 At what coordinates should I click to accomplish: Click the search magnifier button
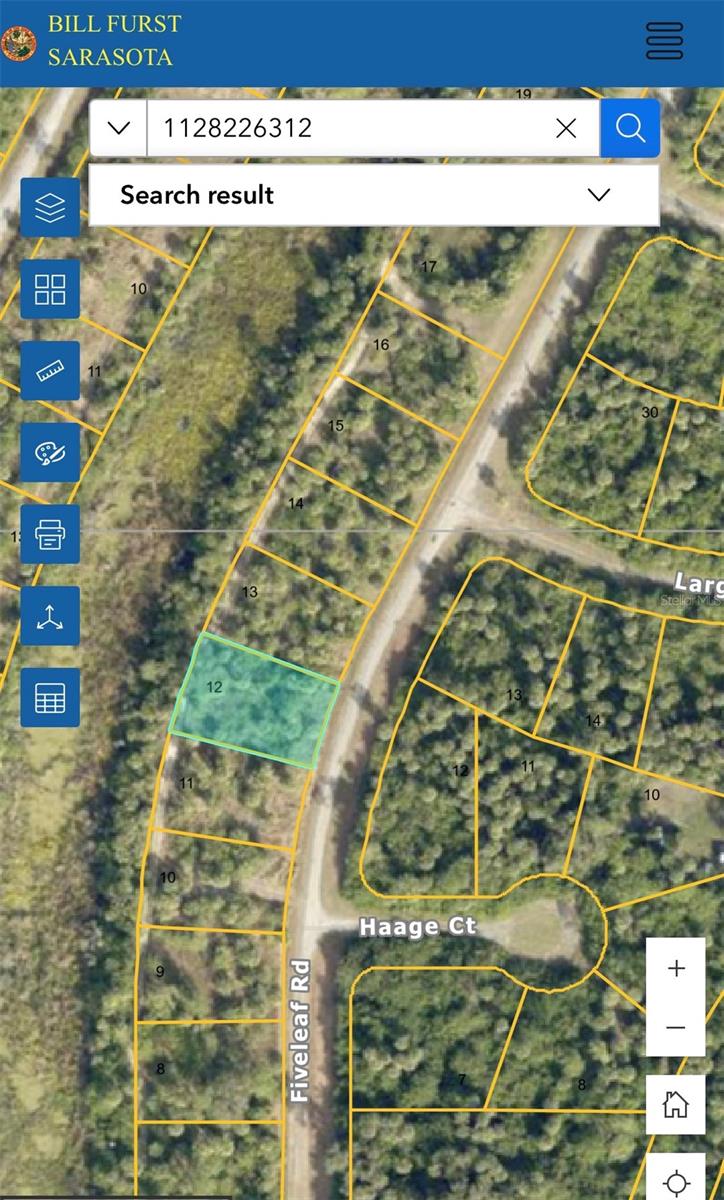(629, 127)
